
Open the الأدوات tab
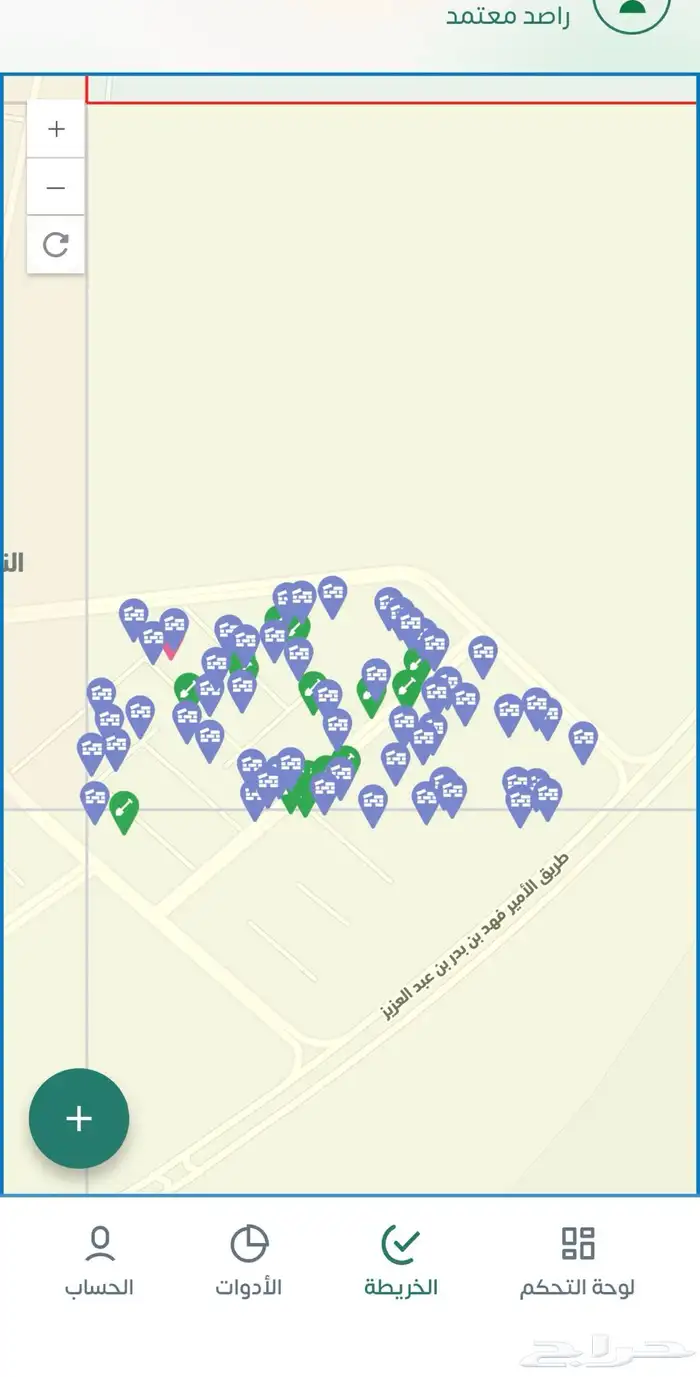[x=249, y=1262]
